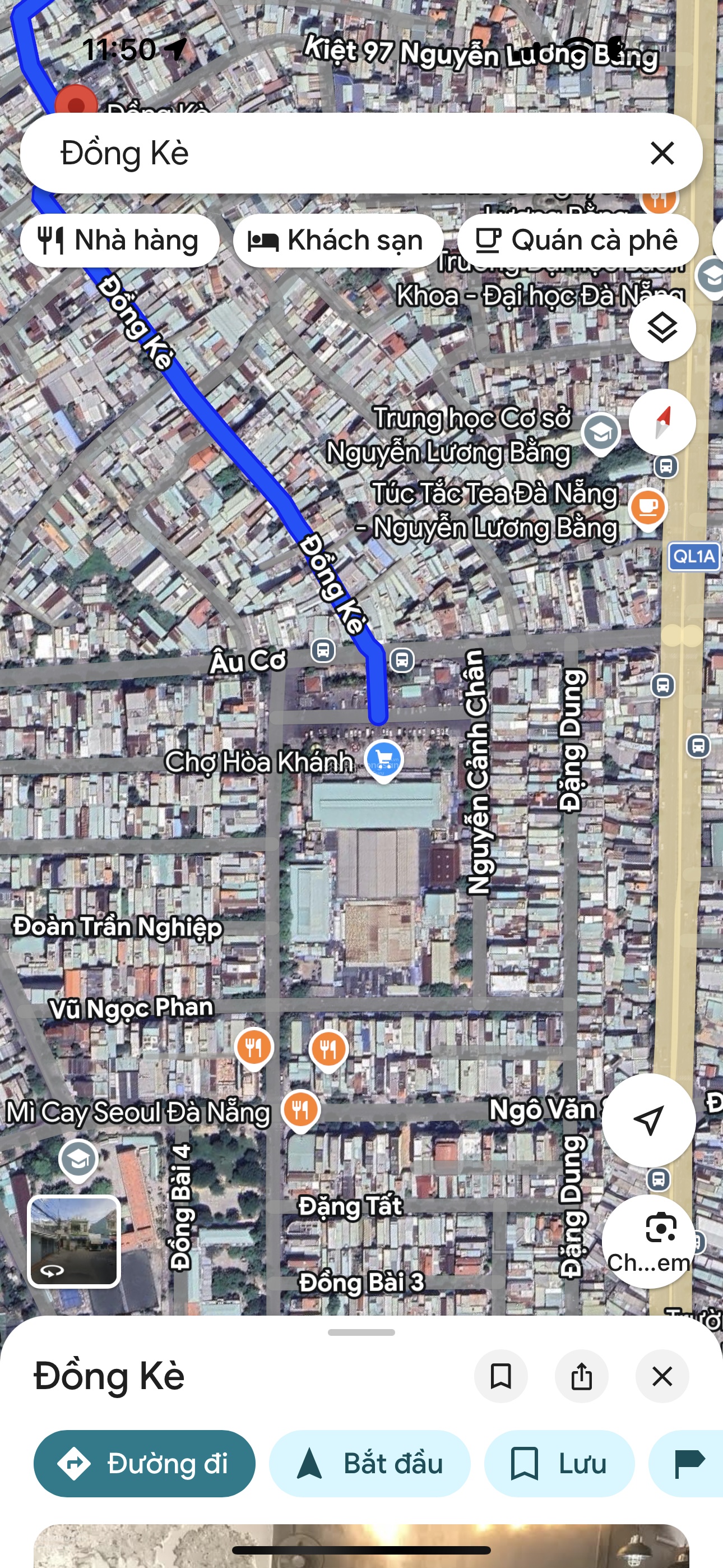Open the map layers button

[x=661, y=328]
